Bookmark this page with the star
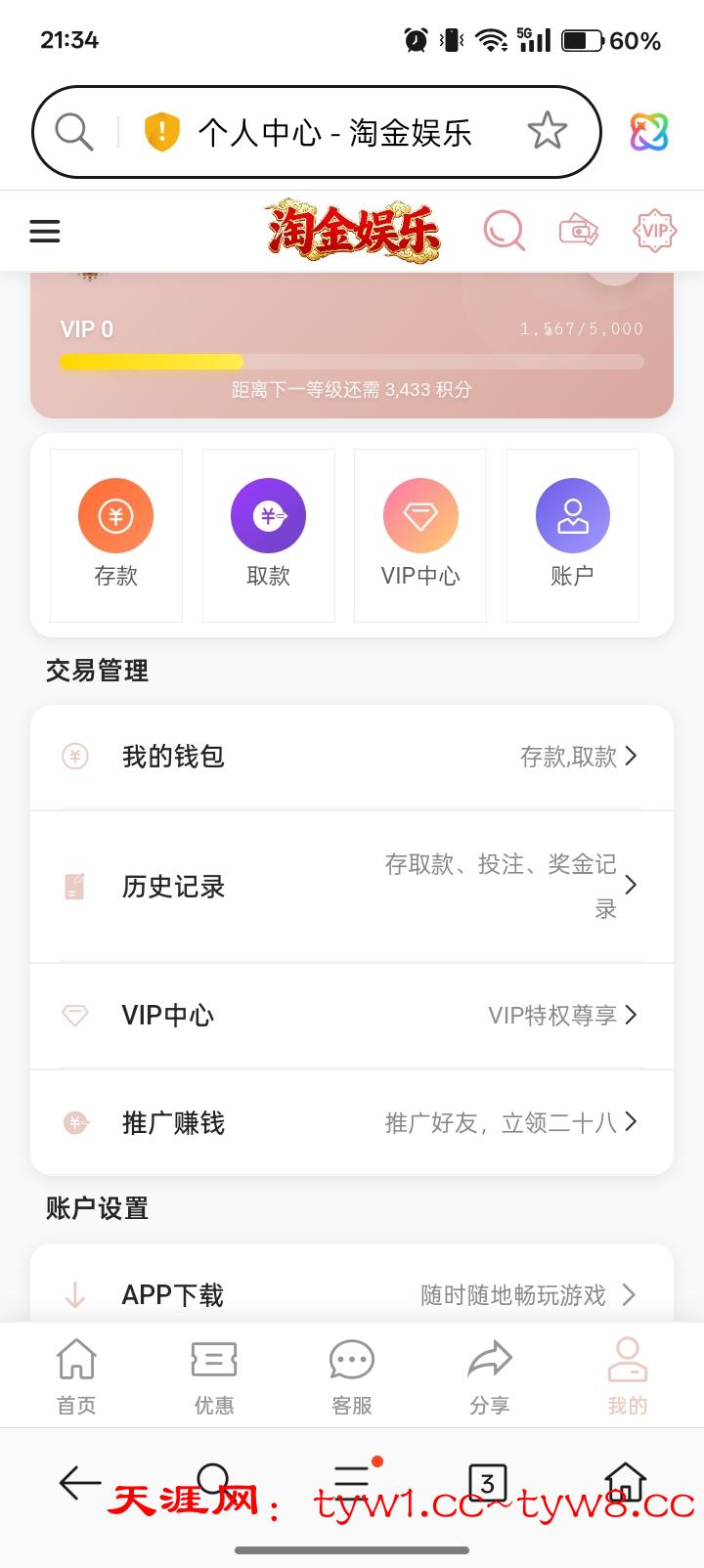 [547, 131]
